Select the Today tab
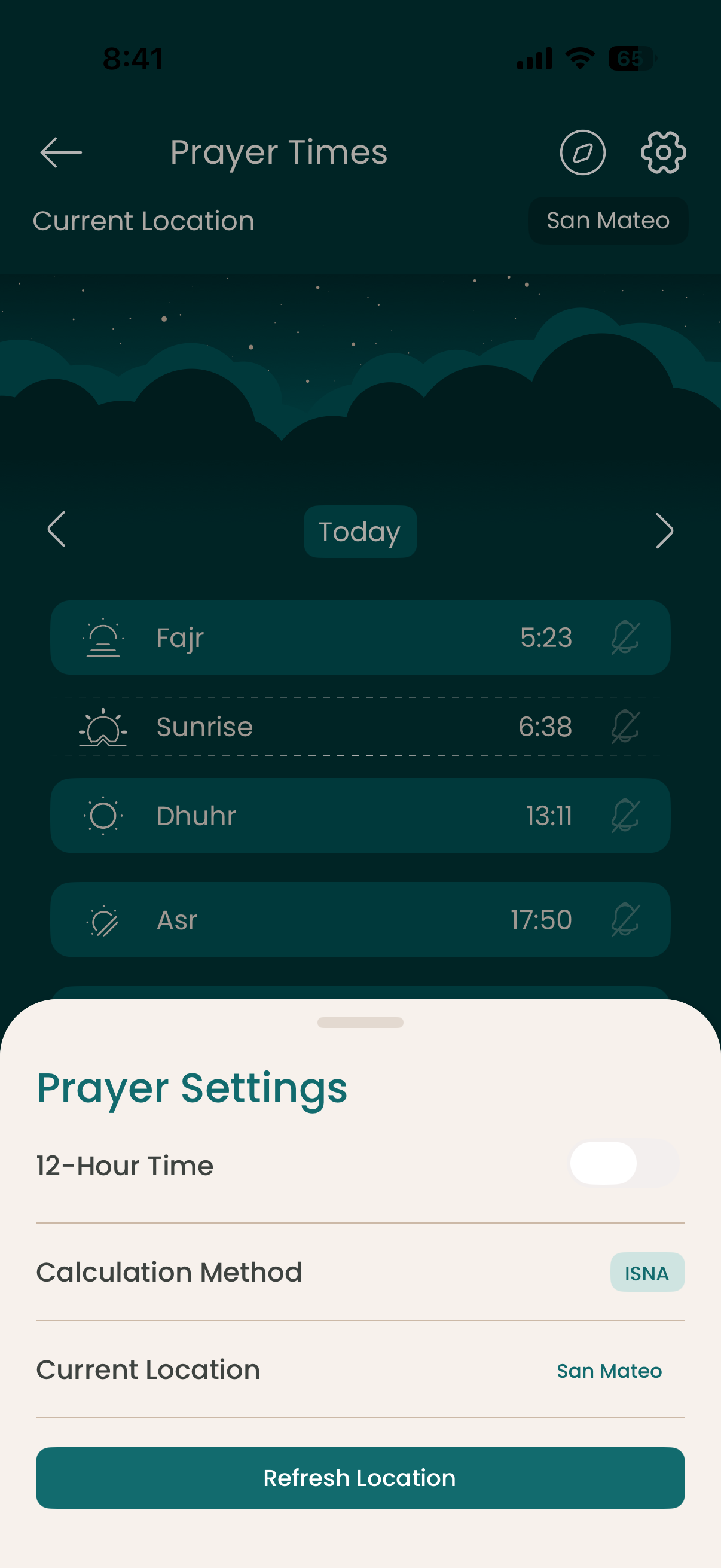The width and height of the screenshot is (721, 1568). [359, 531]
